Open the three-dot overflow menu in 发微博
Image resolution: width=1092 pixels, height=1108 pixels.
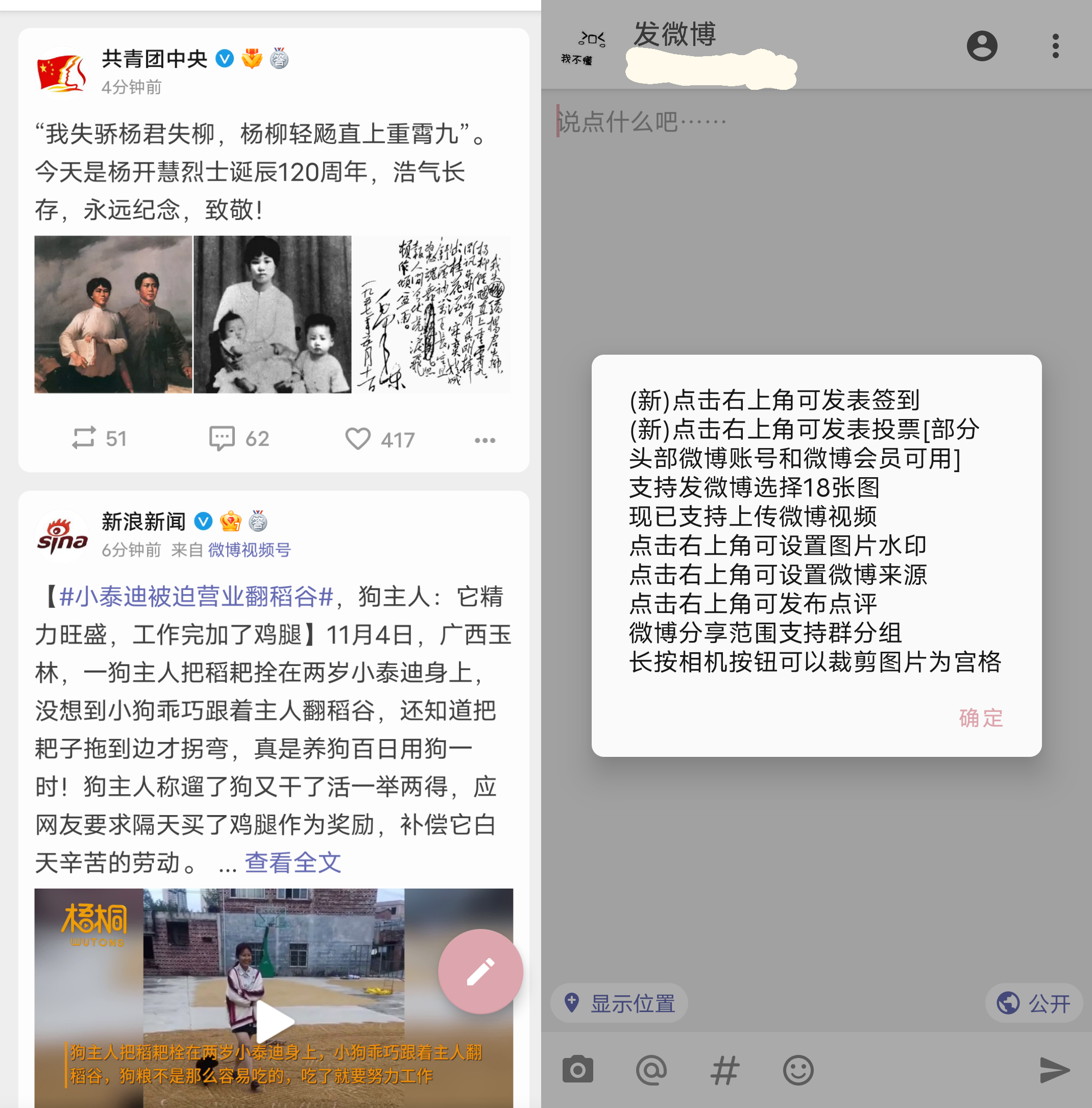click(x=1055, y=46)
